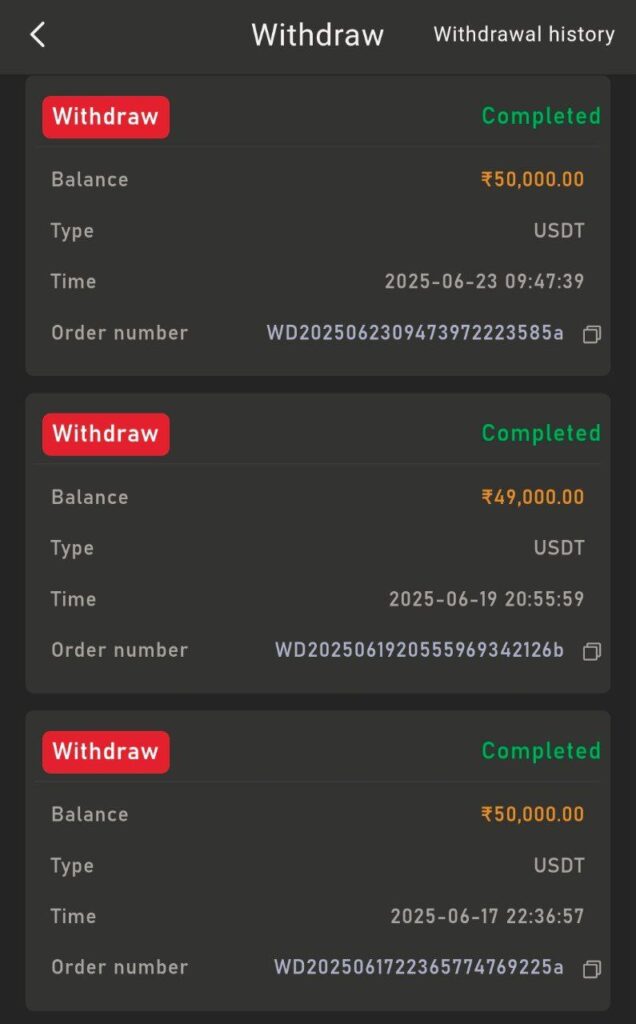
Task: Open Withdrawal history
Action: [x=524, y=34]
